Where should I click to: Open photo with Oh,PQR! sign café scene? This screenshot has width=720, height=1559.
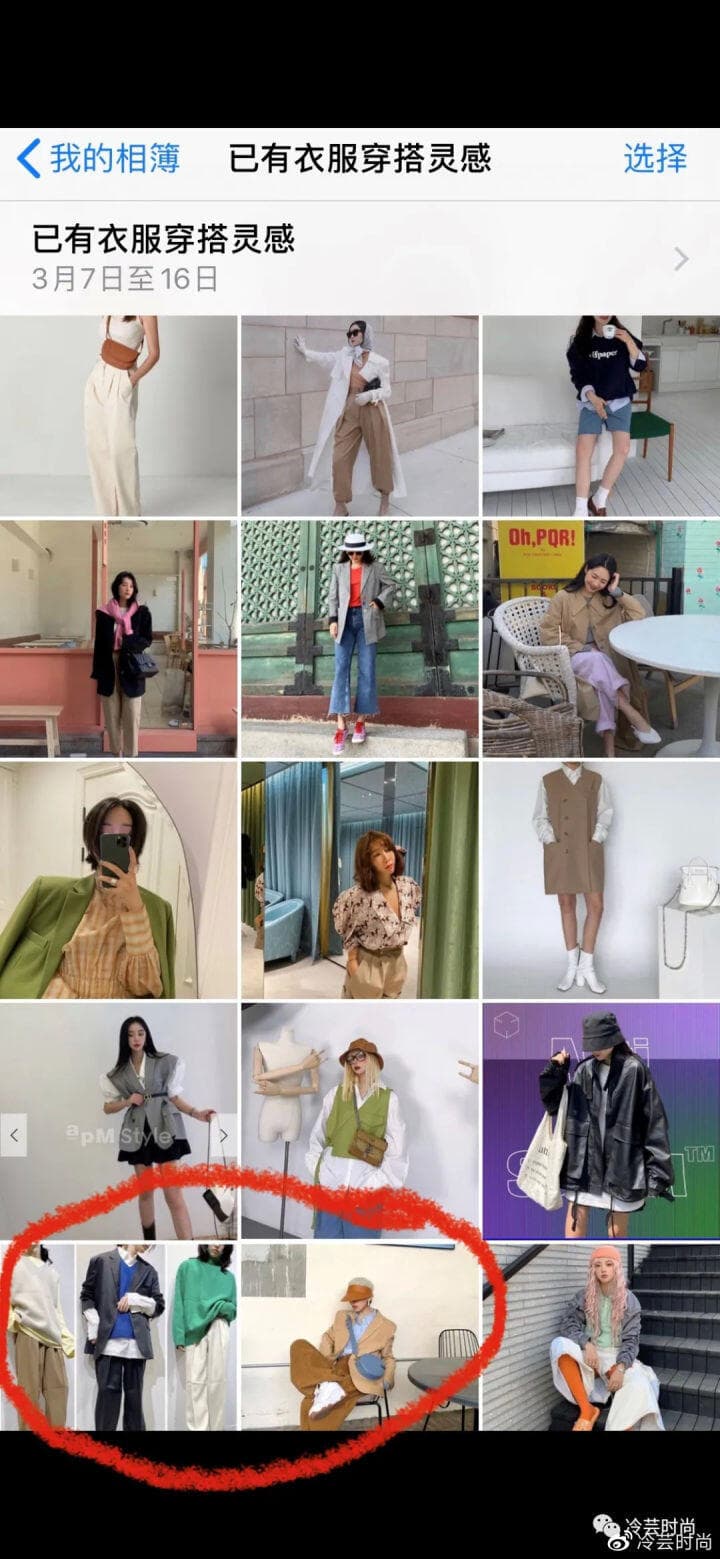pyautogui.click(x=601, y=638)
